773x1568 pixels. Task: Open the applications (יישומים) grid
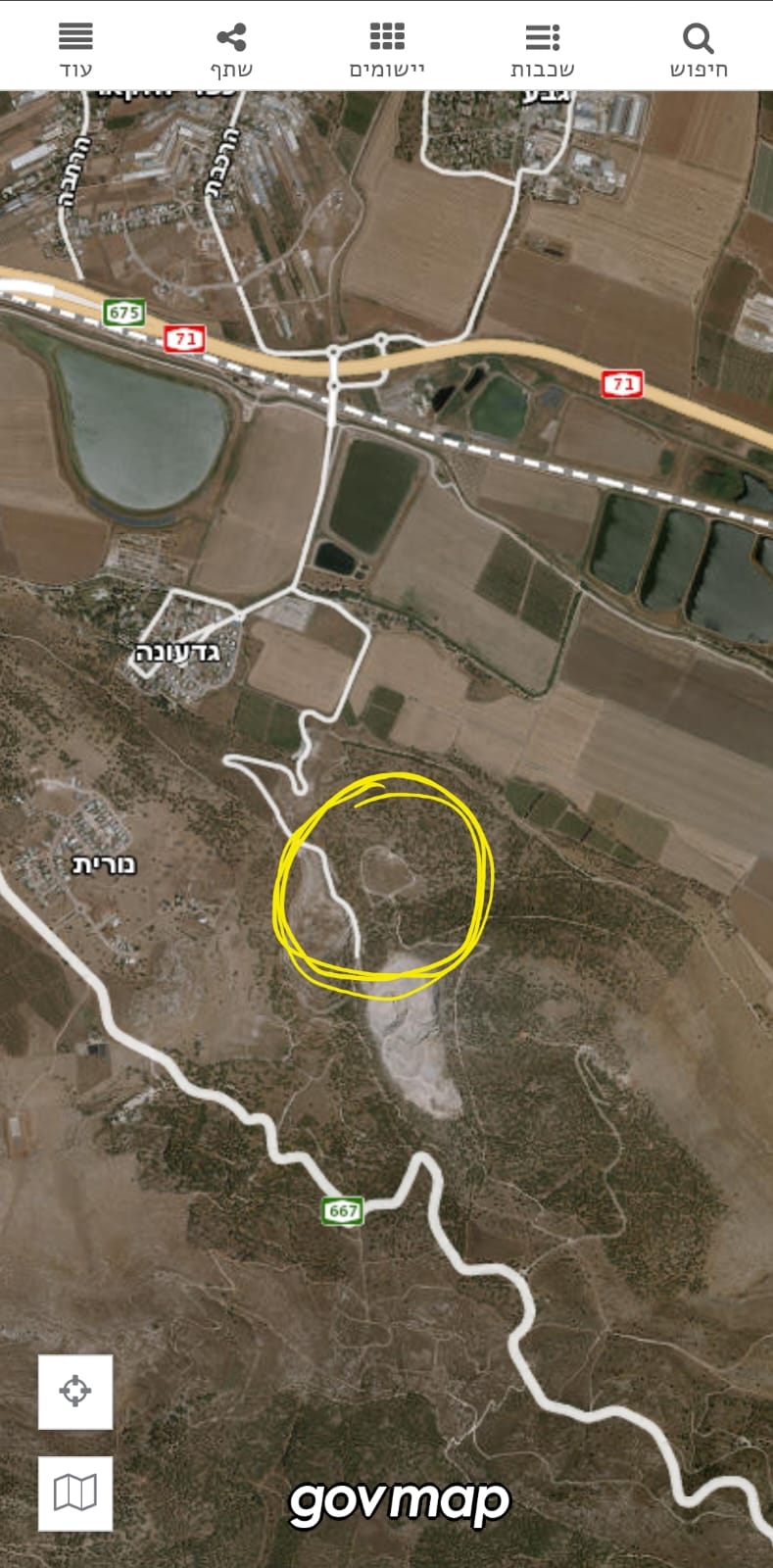coord(387,48)
